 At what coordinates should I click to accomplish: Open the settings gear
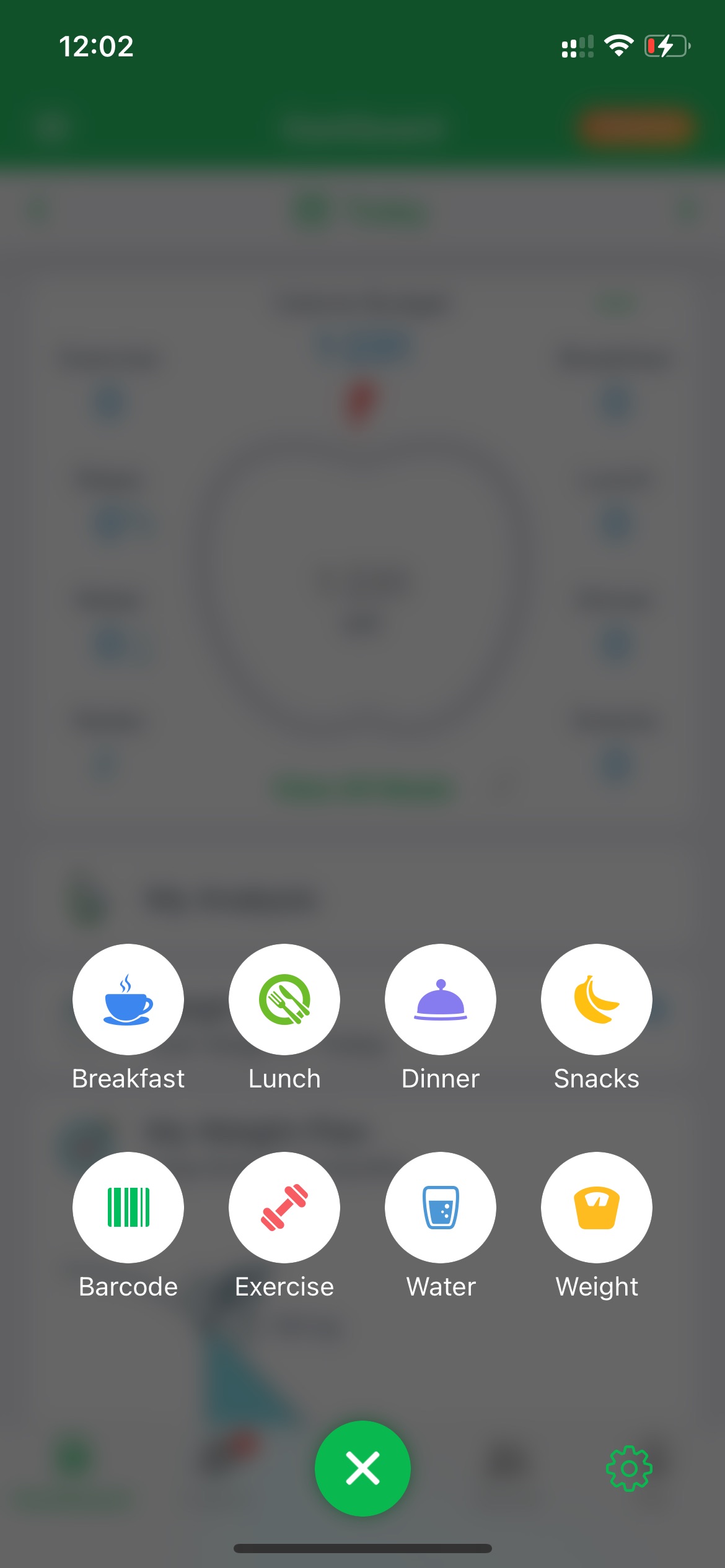(x=629, y=1468)
